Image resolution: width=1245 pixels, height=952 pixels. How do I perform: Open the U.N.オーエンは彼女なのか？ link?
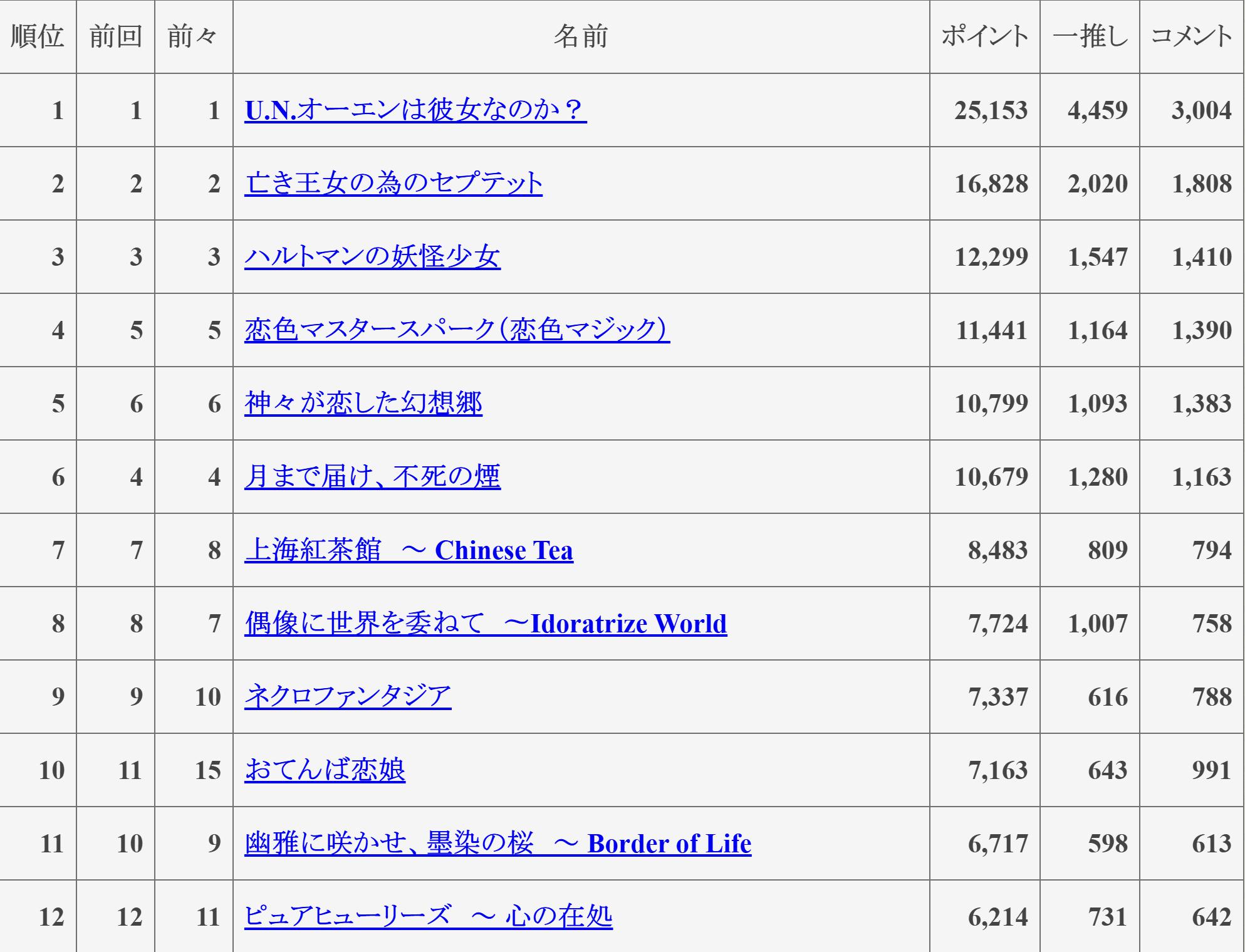coord(415,110)
